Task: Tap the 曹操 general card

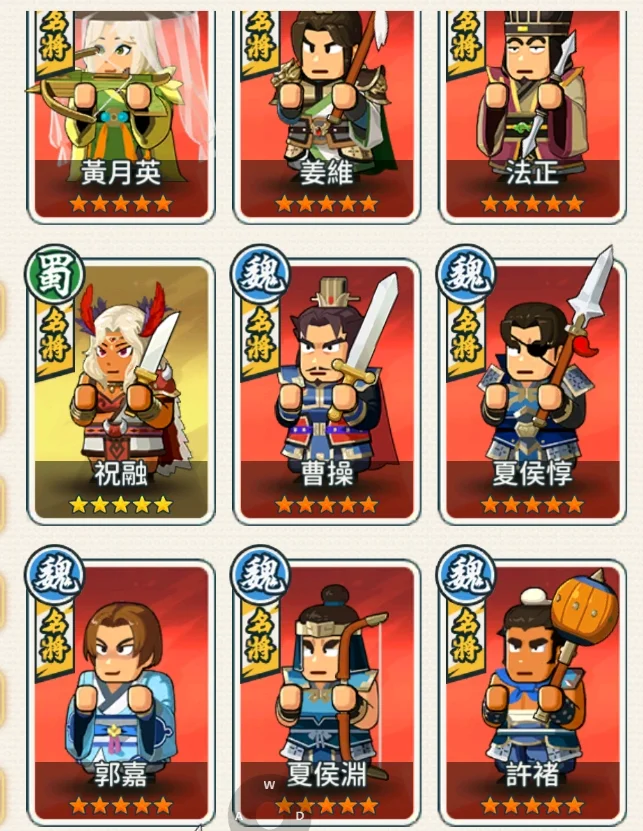Action: pyautogui.click(x=327, y=390)
